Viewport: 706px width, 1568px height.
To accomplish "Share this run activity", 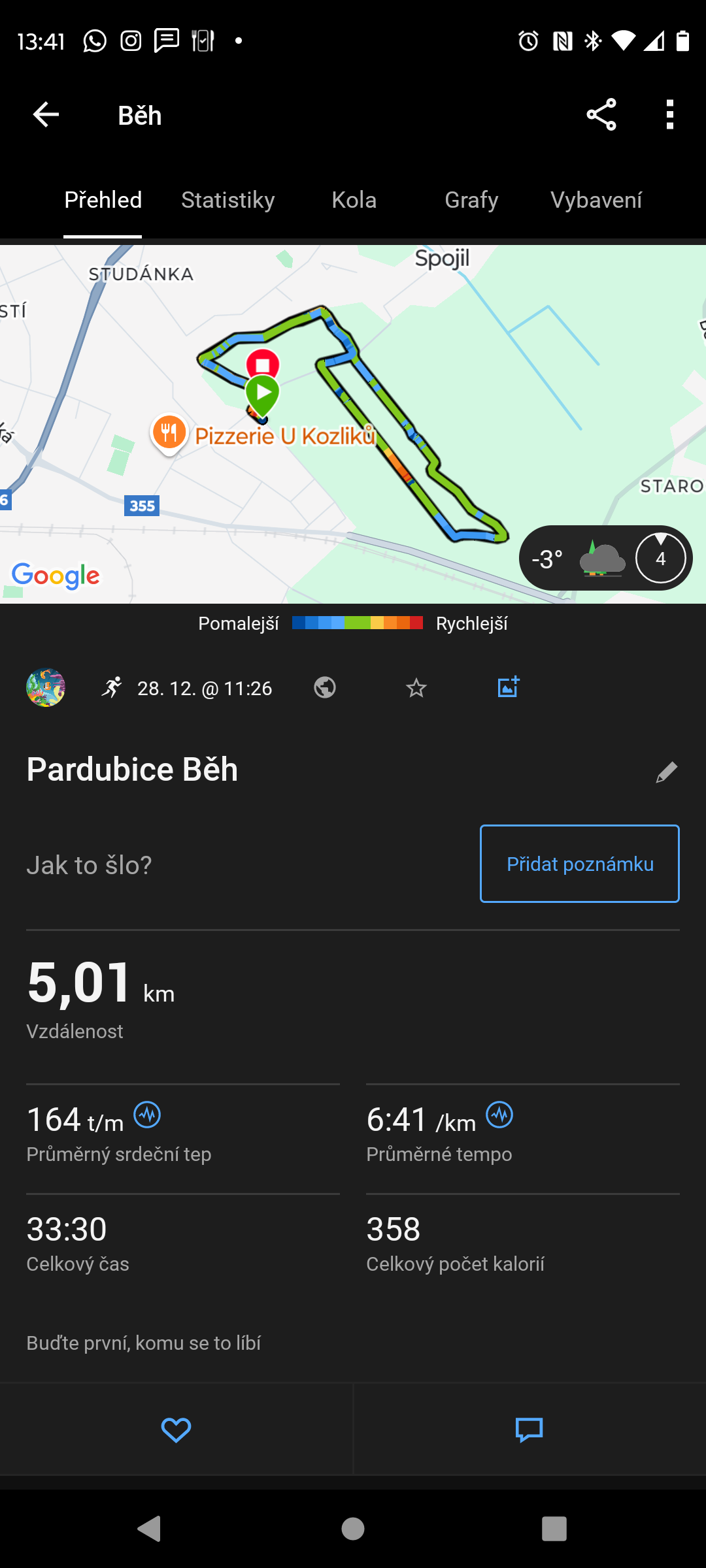I will coord(601,115).
